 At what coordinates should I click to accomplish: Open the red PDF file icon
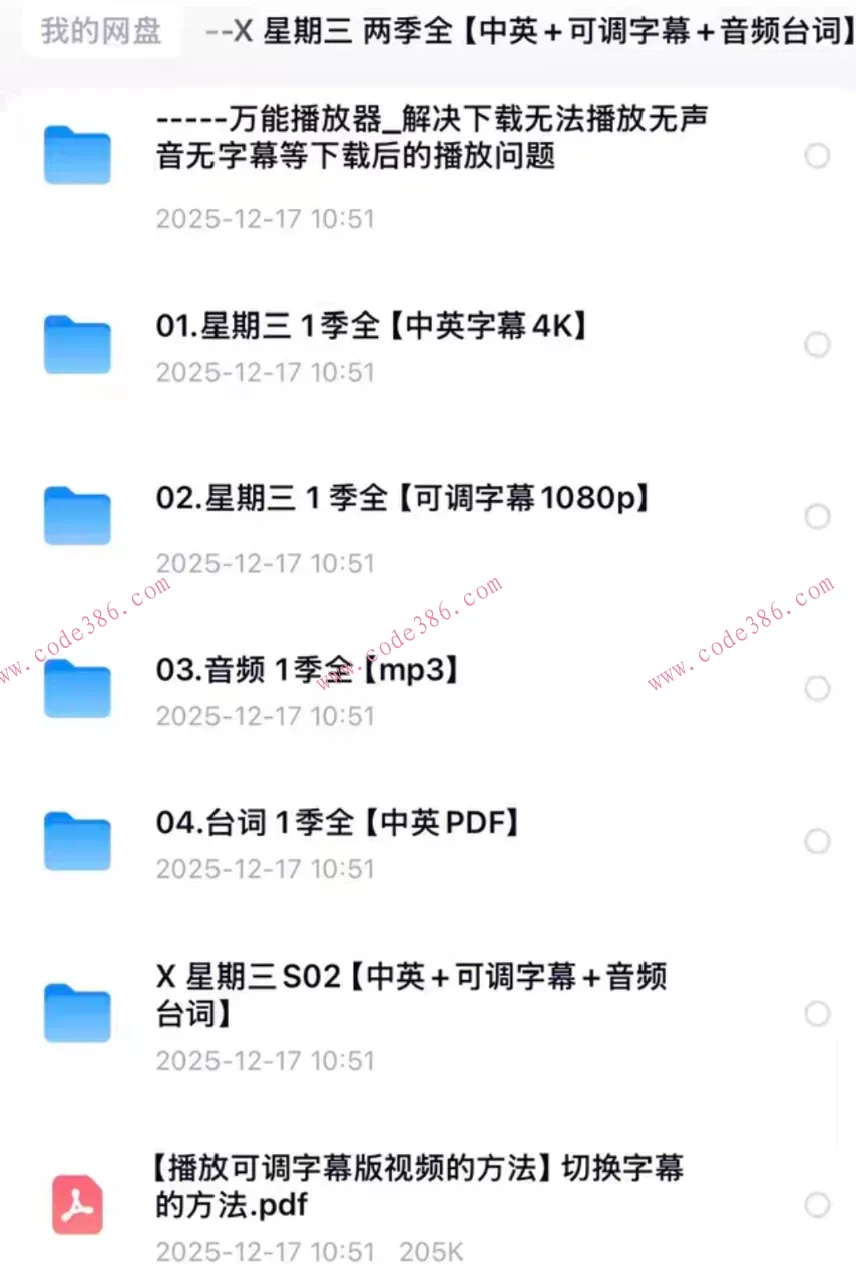tap(77, 1205)
